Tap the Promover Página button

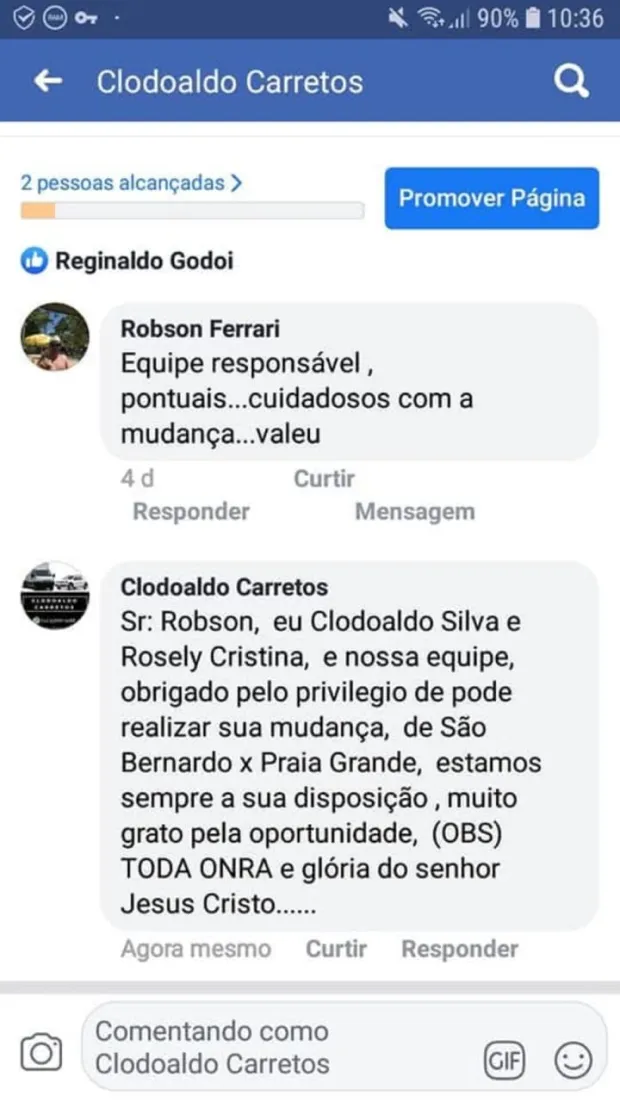(491, 197)
